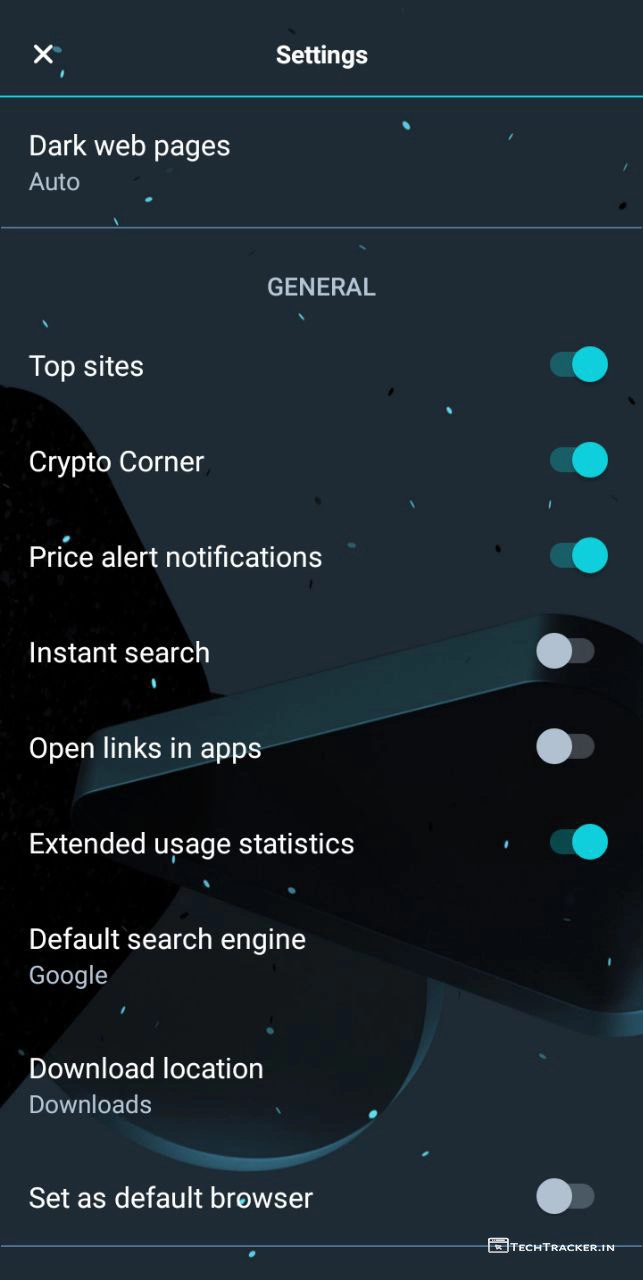643x1280 pixels.
Task: Open Dark web pages setting
Action: pos(130,162)
